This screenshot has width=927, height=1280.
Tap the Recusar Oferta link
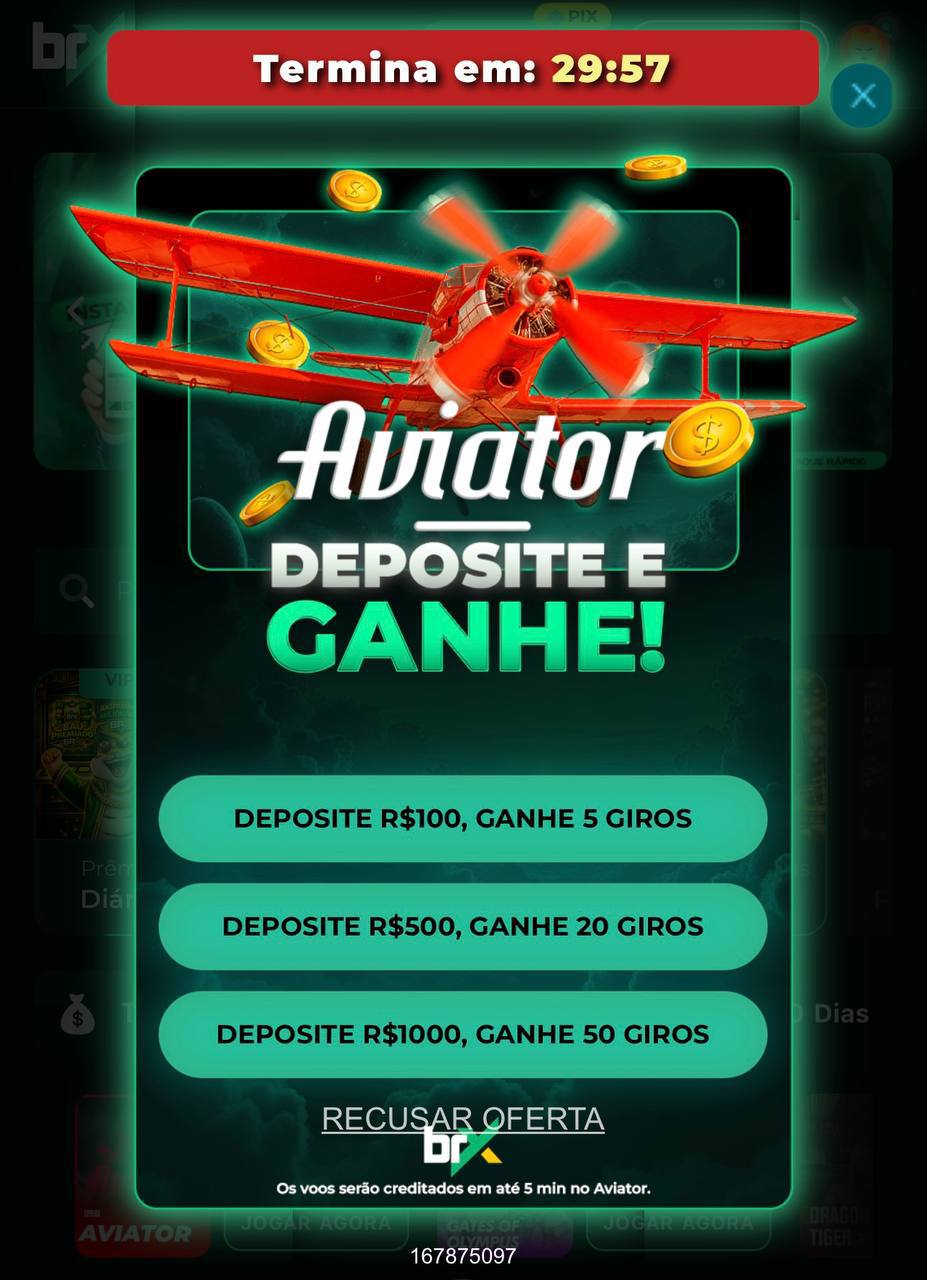[462, 1118]
